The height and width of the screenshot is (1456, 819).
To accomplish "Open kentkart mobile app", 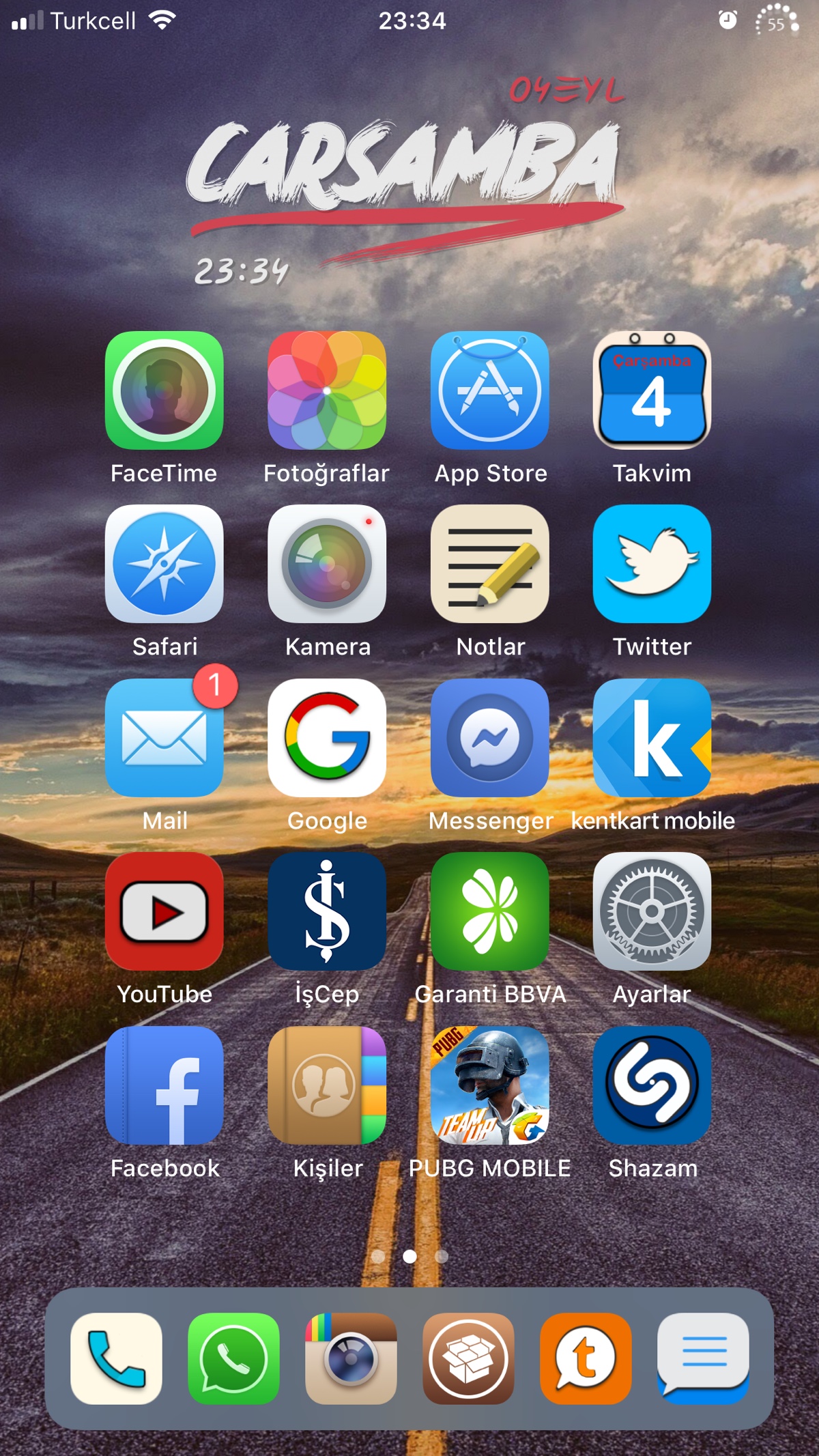I will 652,738.
